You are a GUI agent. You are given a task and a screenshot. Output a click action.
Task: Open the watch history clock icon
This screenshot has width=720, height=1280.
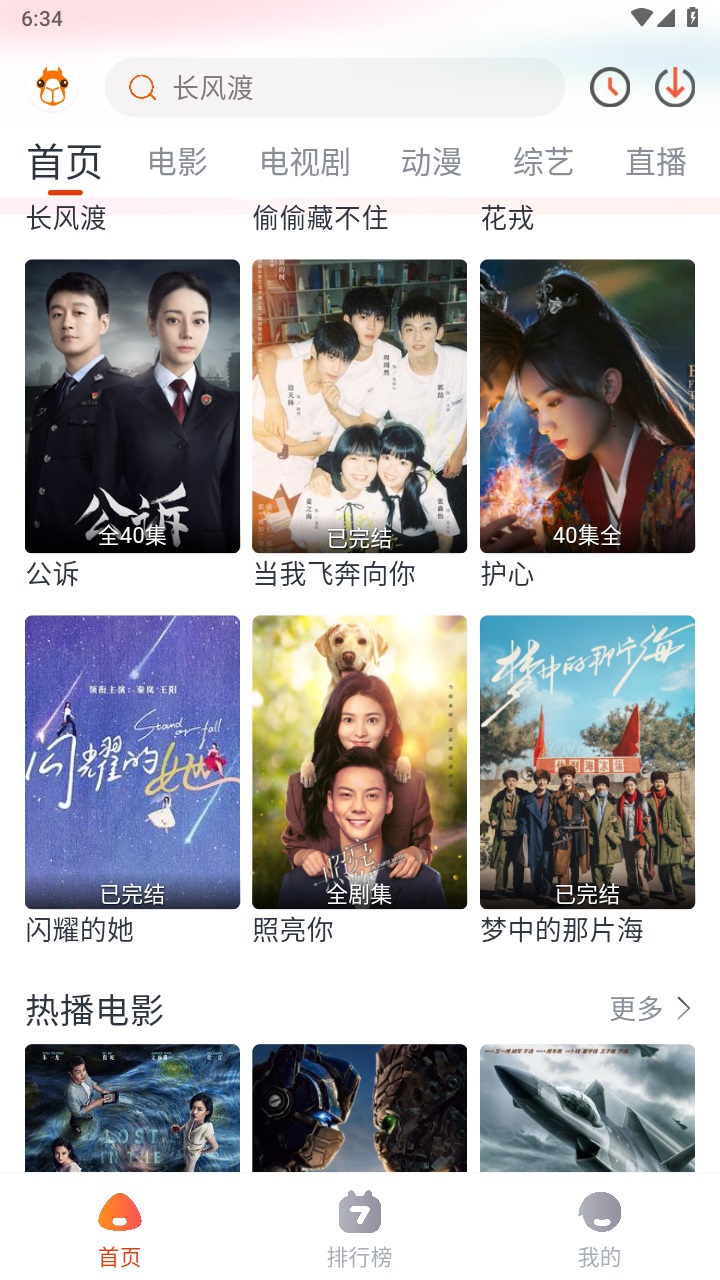[x=610, y=88]
